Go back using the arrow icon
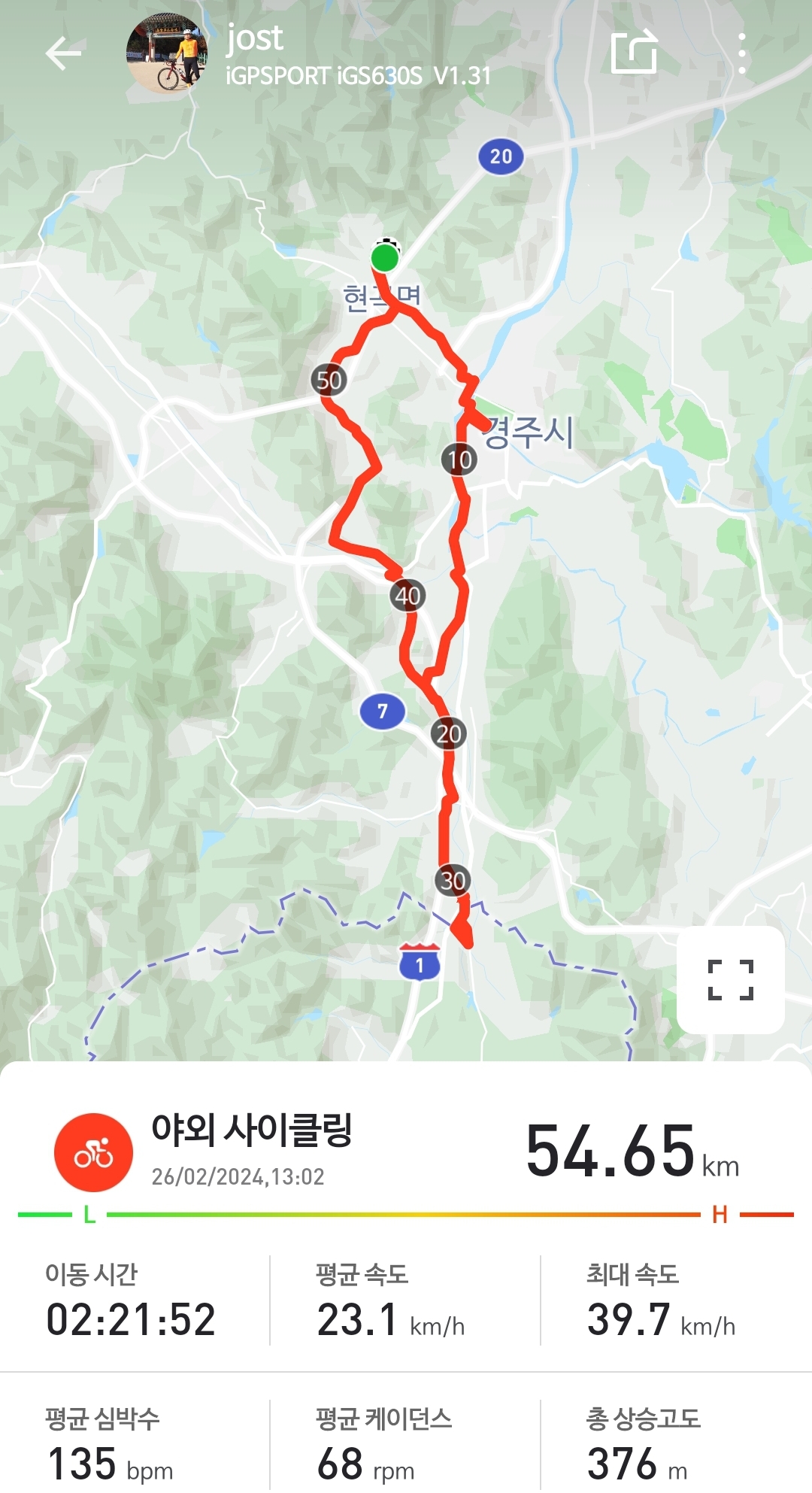 [63, 54]
